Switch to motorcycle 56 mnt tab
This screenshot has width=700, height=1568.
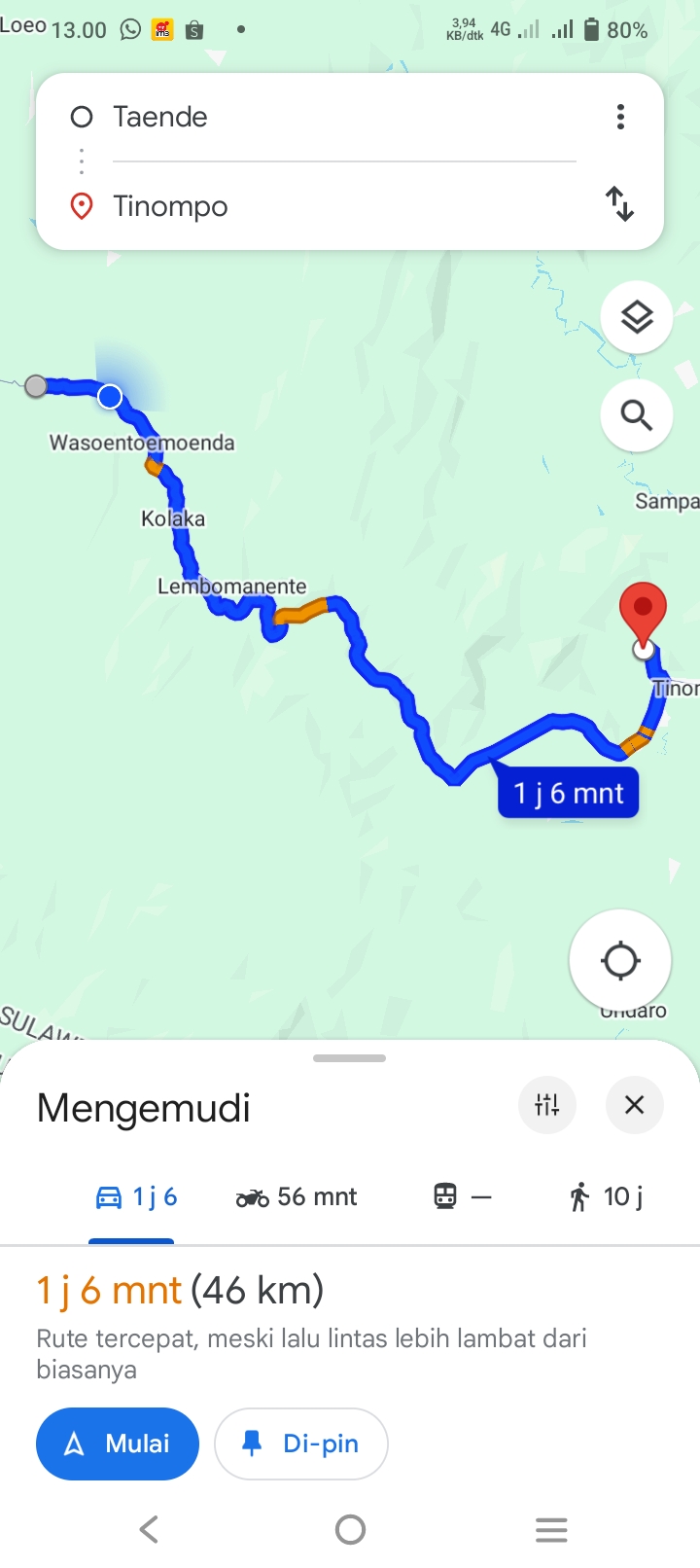click(297, 1196)
